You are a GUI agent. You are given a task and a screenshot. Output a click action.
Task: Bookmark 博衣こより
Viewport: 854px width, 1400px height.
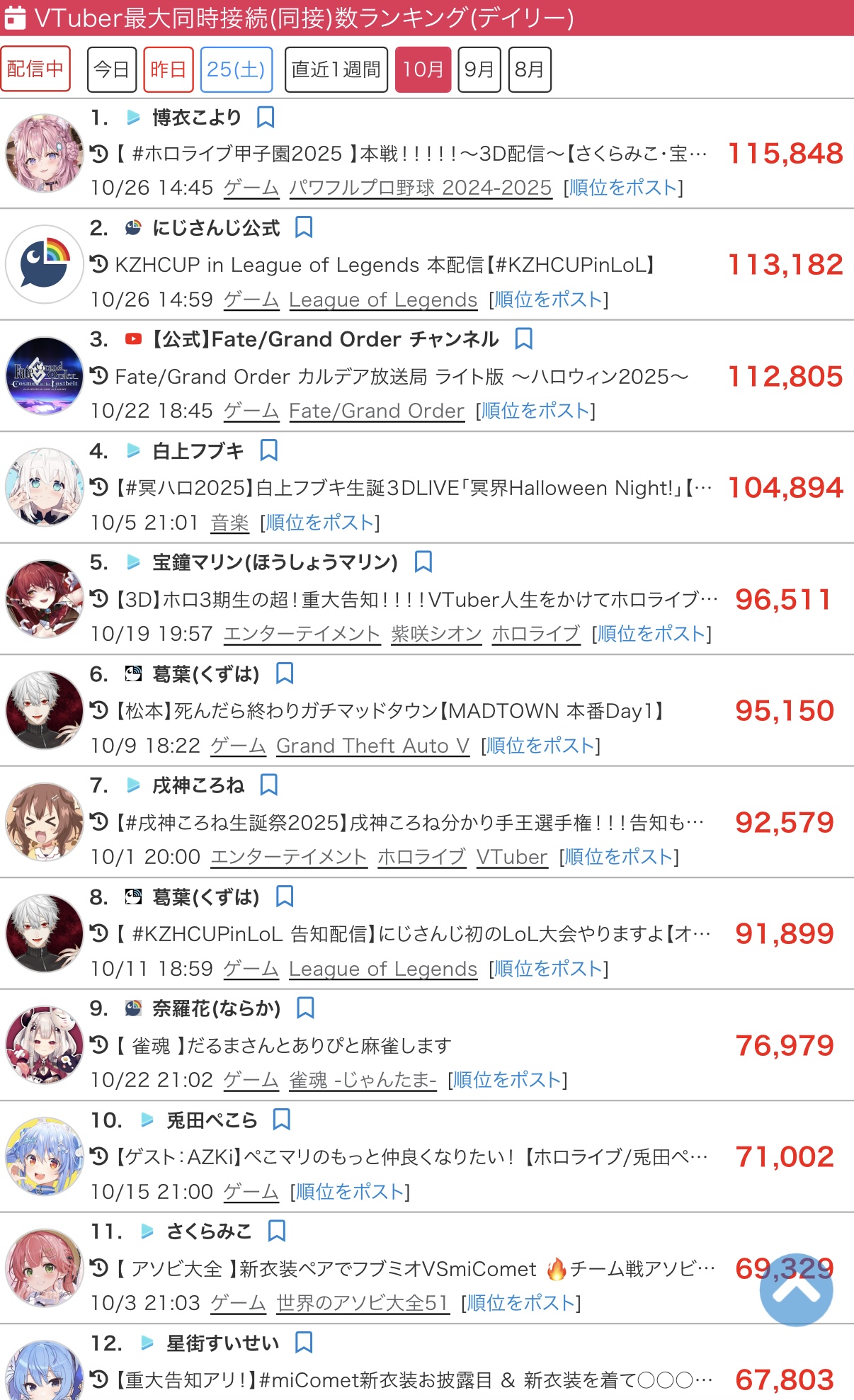point(266,117)
